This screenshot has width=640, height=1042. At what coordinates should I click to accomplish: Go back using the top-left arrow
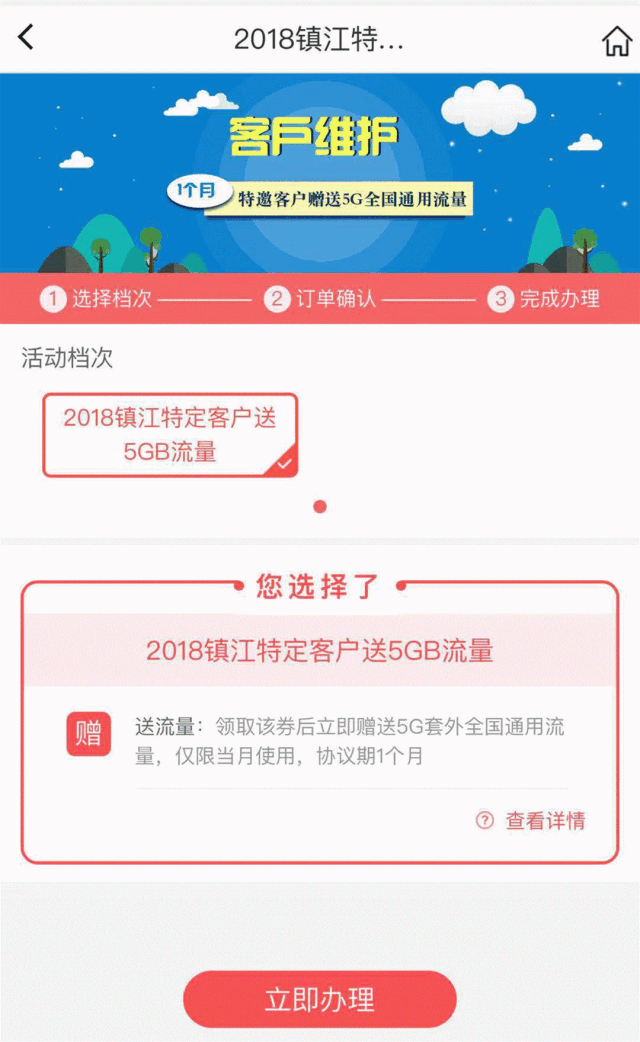pyautogui.click(x=27, y=38)
